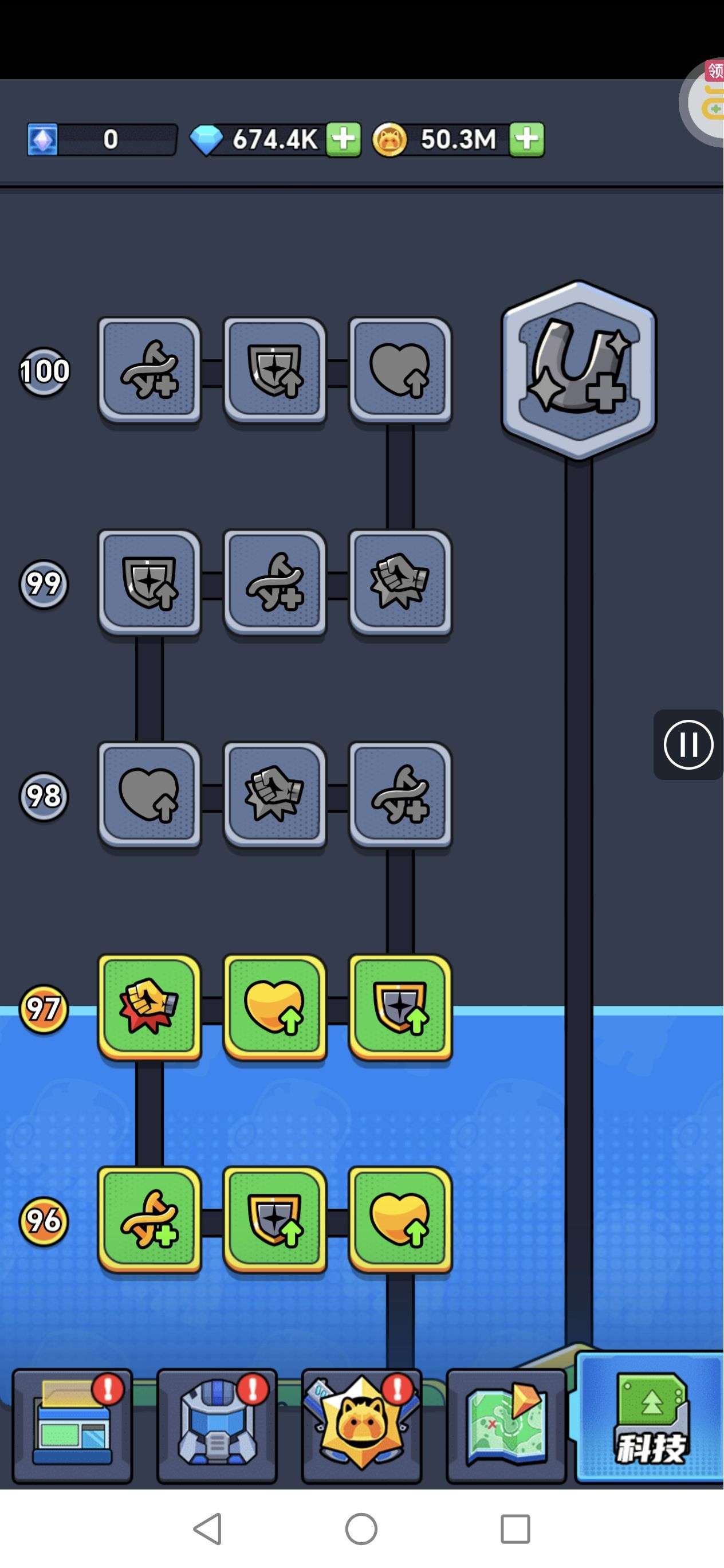Open the level 97 shield upgrade node
This screenshot has width=724, height=1568.
(x=400, y=1007)
